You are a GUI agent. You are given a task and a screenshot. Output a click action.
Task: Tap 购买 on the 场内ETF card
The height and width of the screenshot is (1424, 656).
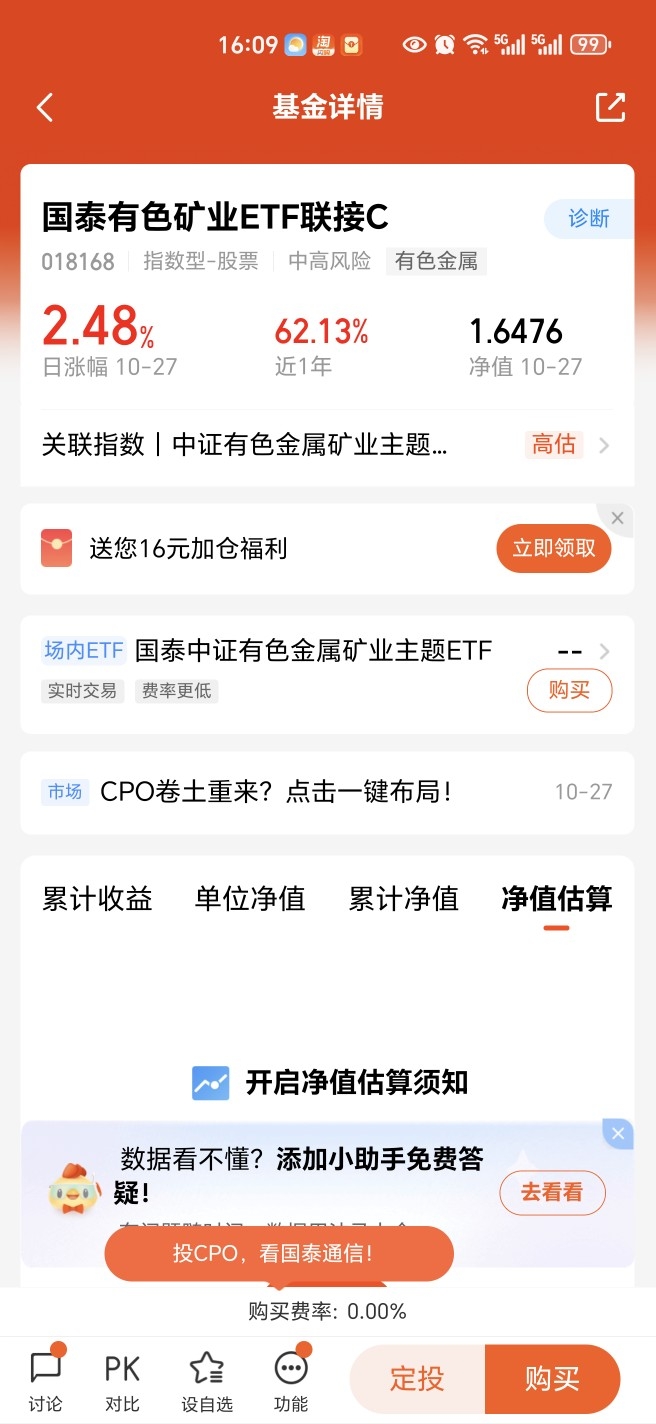point(569,691)
